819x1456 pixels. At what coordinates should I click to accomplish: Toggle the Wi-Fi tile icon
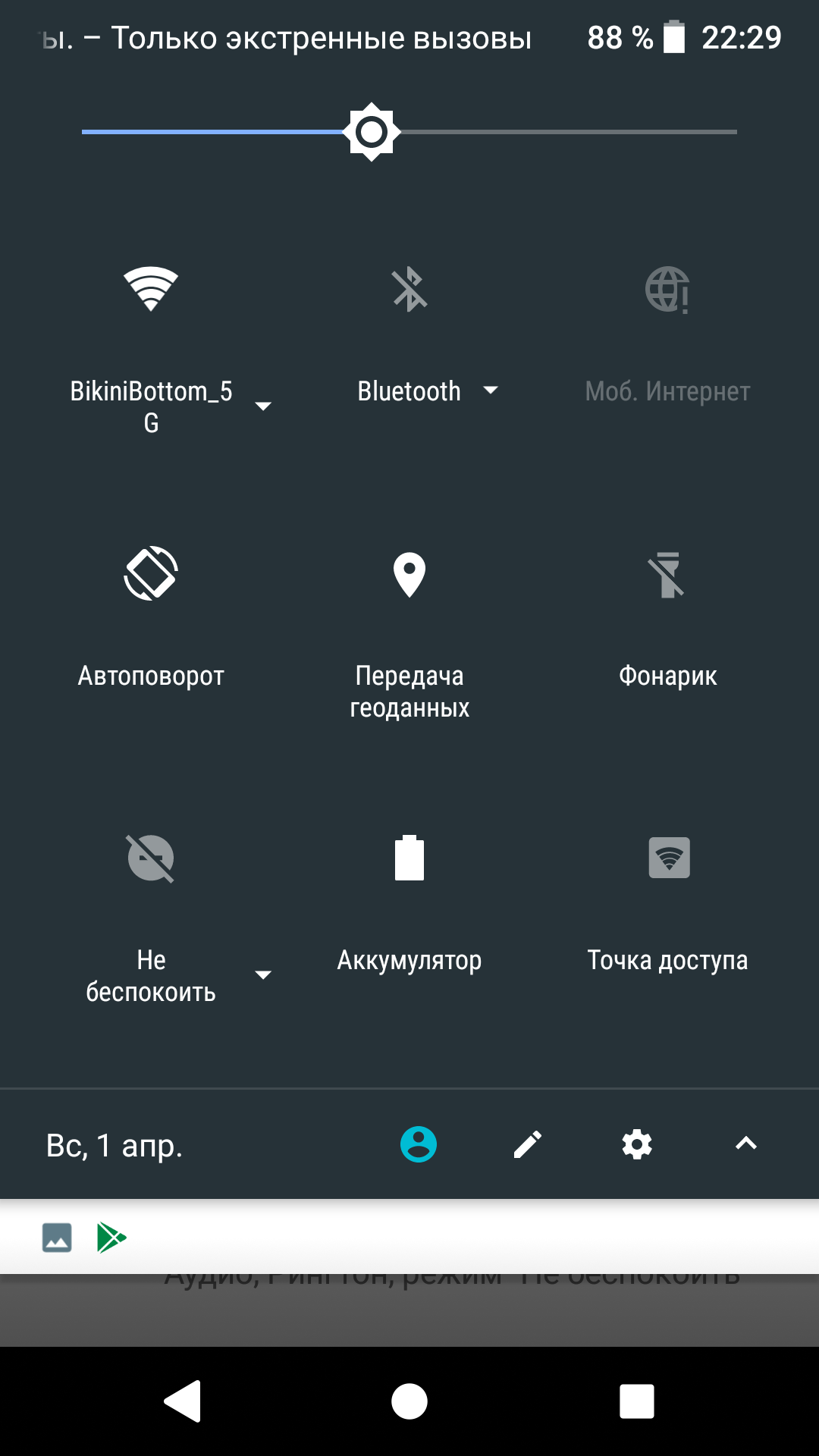click(x=151, y=289)
